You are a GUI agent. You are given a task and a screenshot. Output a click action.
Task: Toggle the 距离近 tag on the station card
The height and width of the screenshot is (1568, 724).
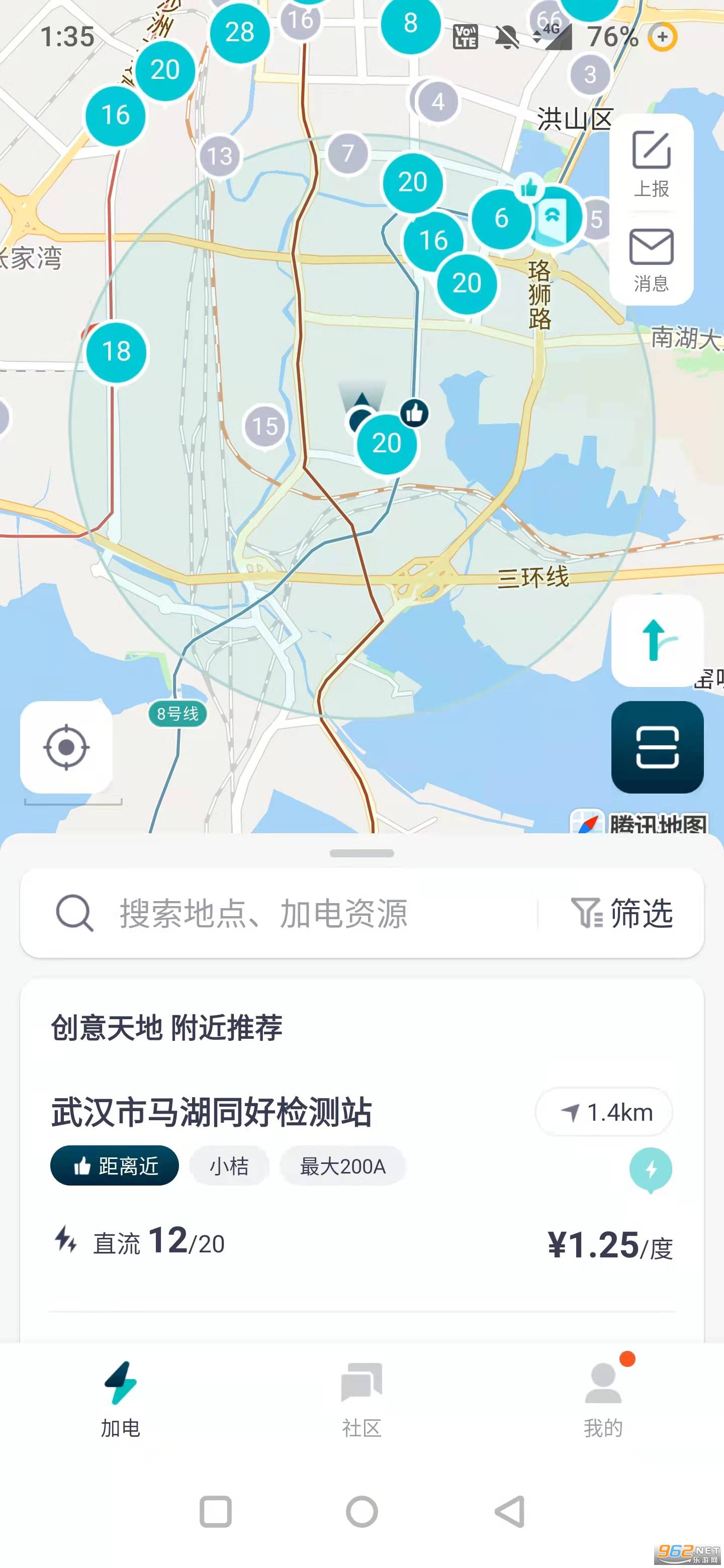point(115,1164)
